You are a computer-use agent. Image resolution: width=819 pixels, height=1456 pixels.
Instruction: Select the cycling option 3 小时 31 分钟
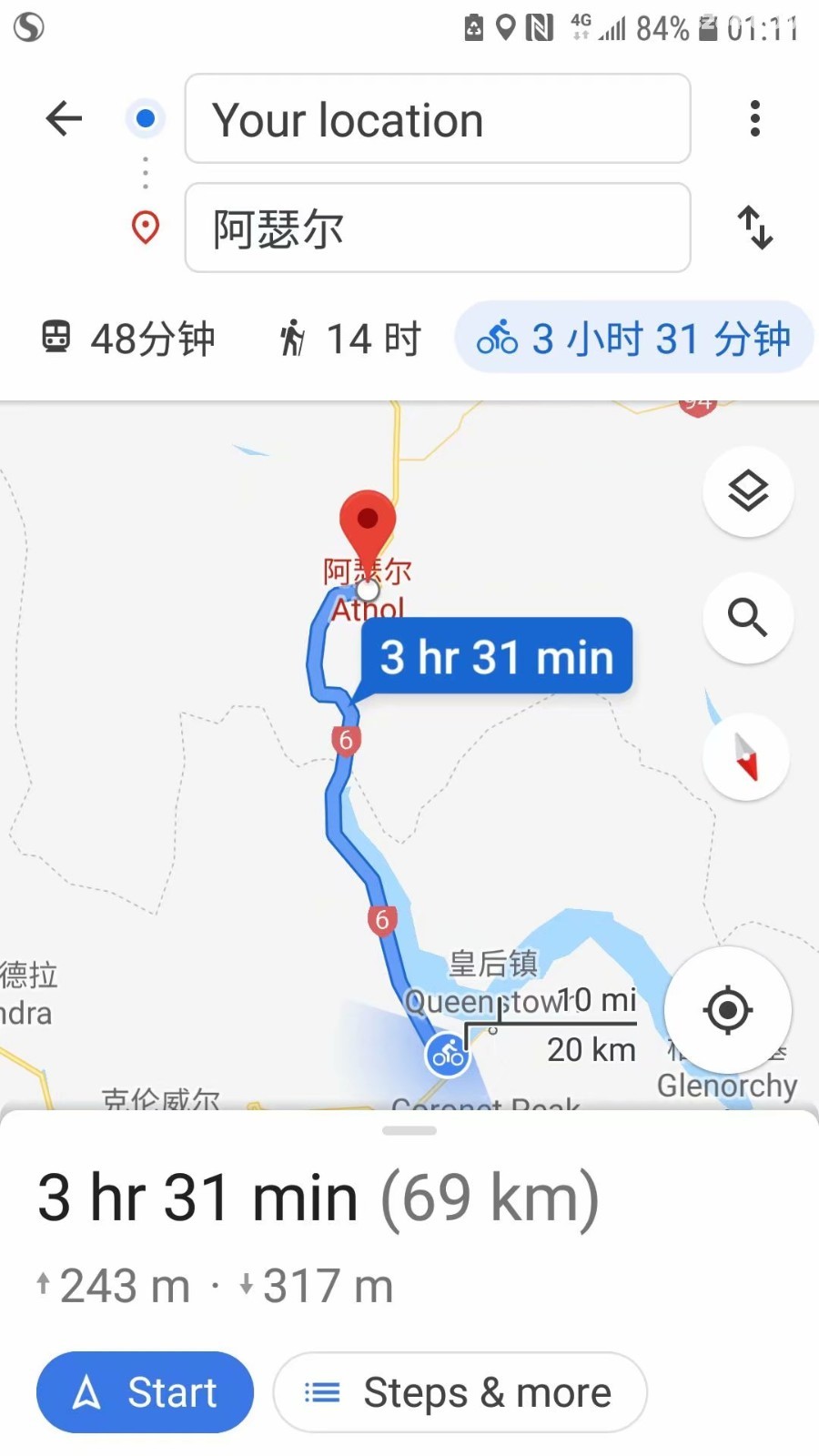click(x=633, y=338)
